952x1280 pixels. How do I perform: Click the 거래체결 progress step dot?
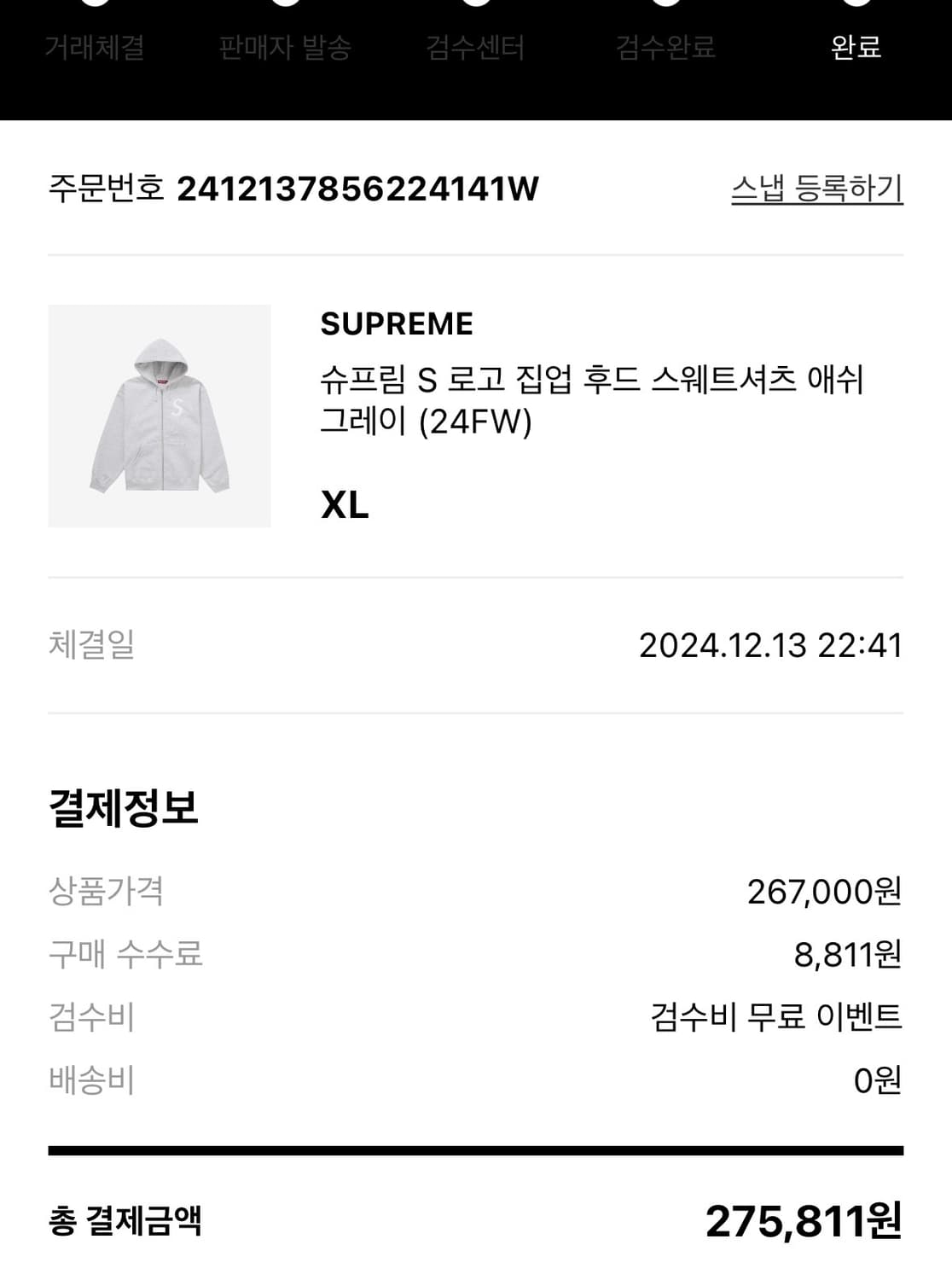pyautogui.click(x=94, y=7)
